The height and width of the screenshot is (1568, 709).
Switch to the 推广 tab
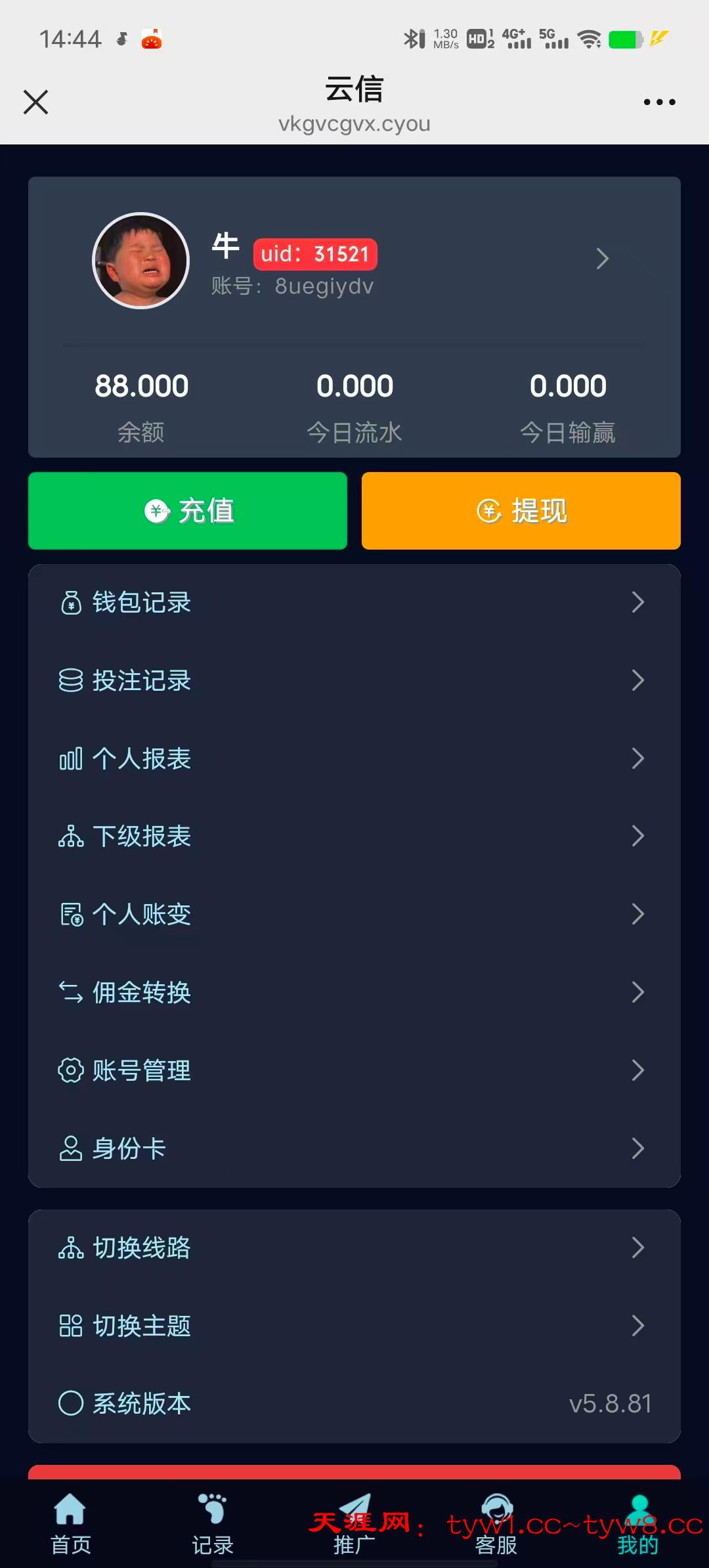tap(354, 1525)
